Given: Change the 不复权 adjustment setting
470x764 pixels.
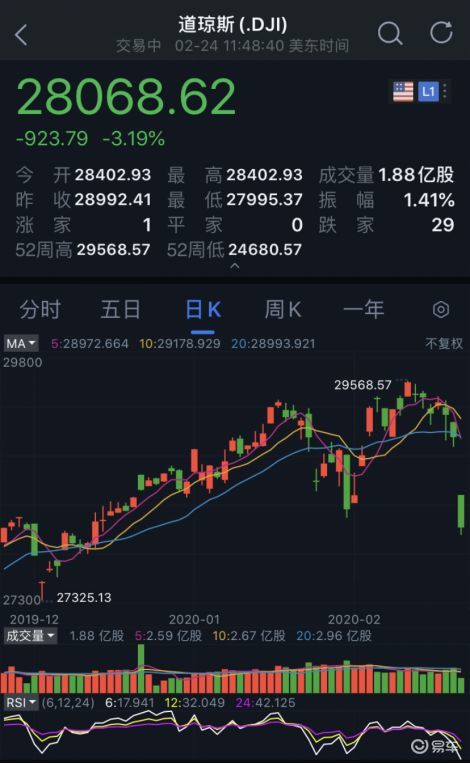Looking at the screenshot, I should (x=444, y=344).
